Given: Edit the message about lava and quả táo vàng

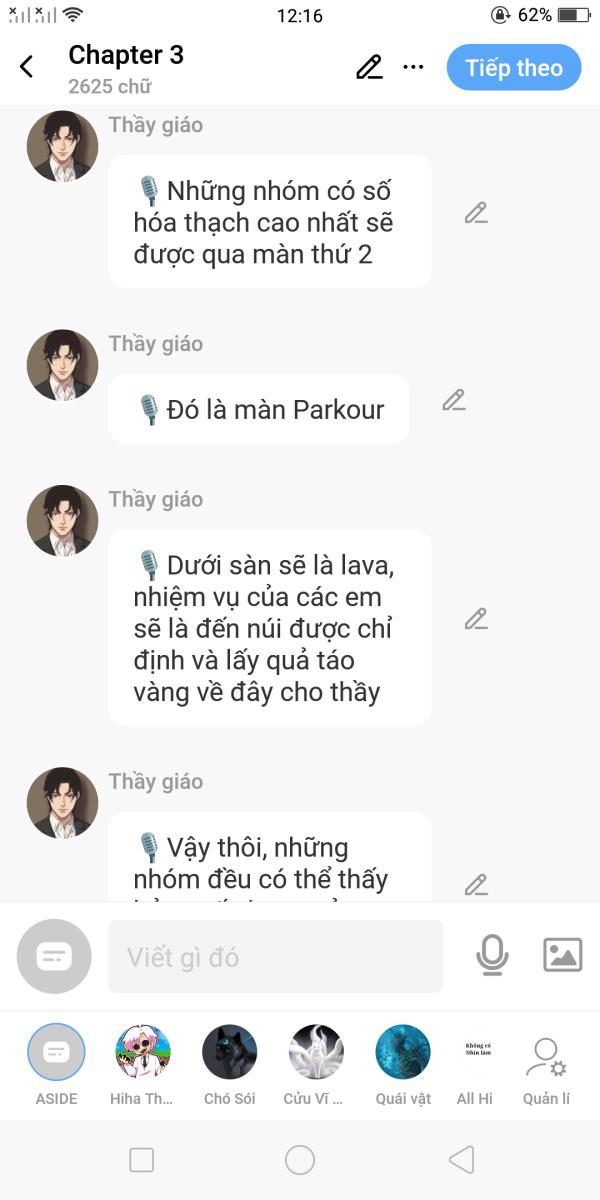Looking at the screenshot, I should pos(476,619).
